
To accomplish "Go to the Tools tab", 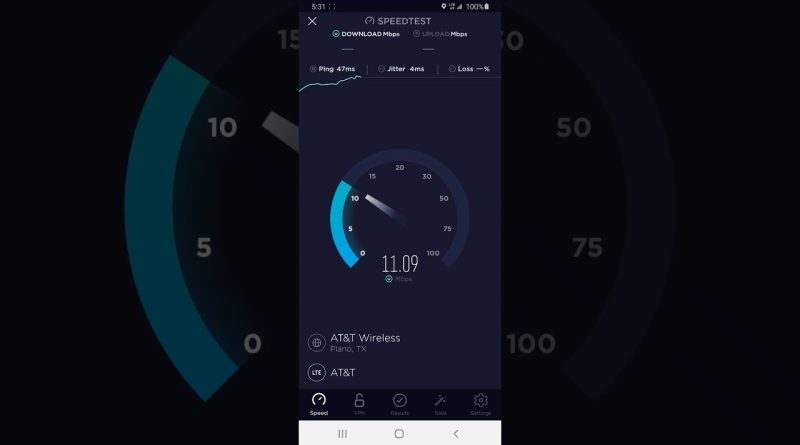I will [440, 403].
